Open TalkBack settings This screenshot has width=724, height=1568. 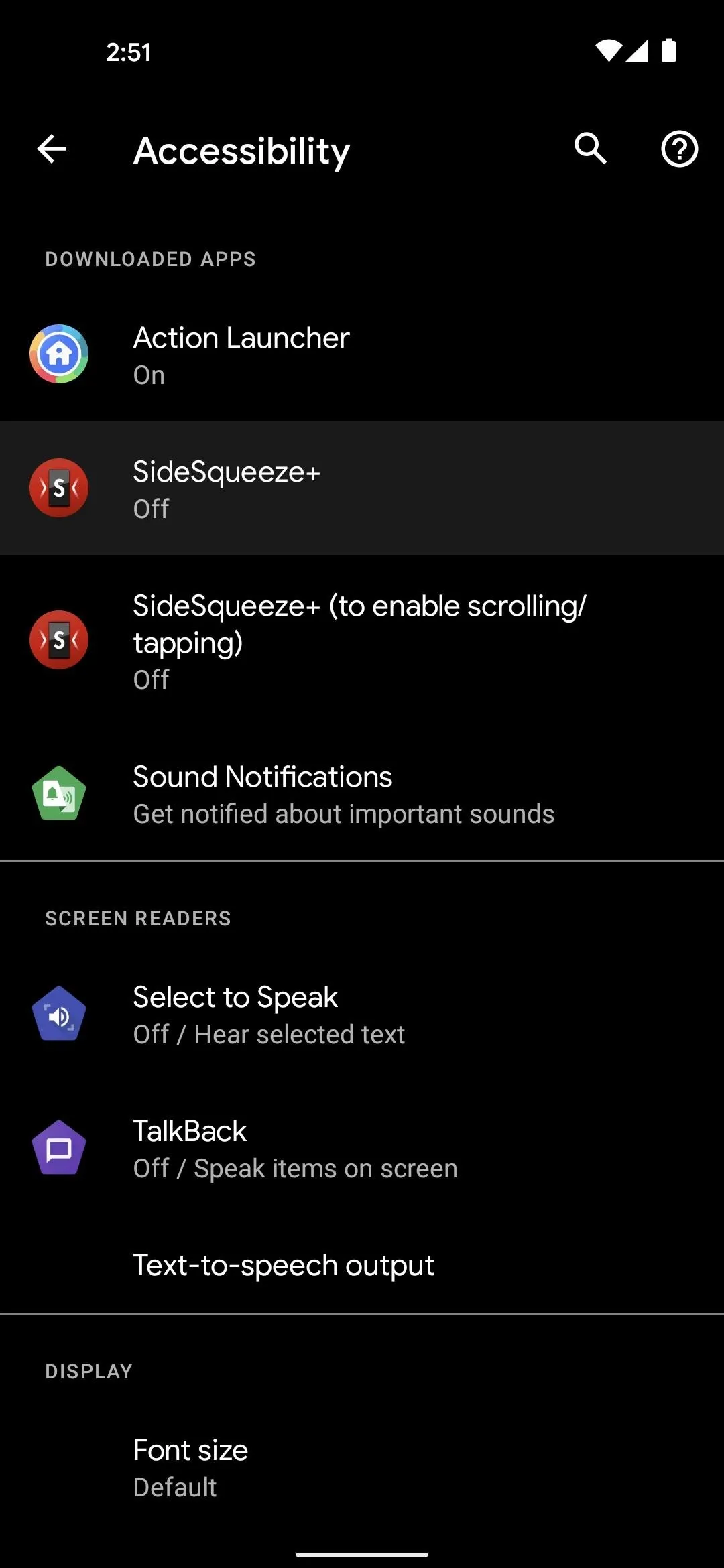pyautogui.click(x=362, y=1149)
